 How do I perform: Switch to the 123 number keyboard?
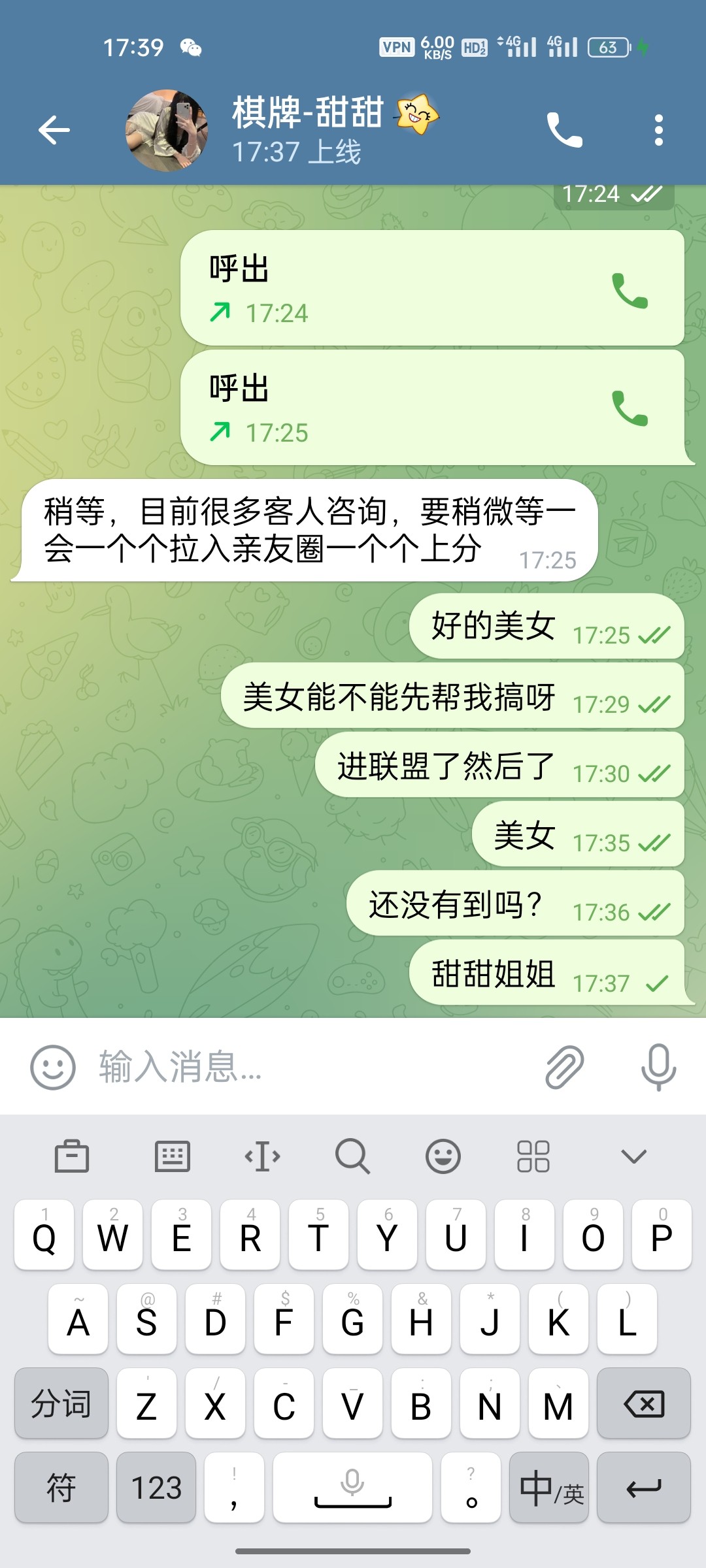(x=156, y=1488)
